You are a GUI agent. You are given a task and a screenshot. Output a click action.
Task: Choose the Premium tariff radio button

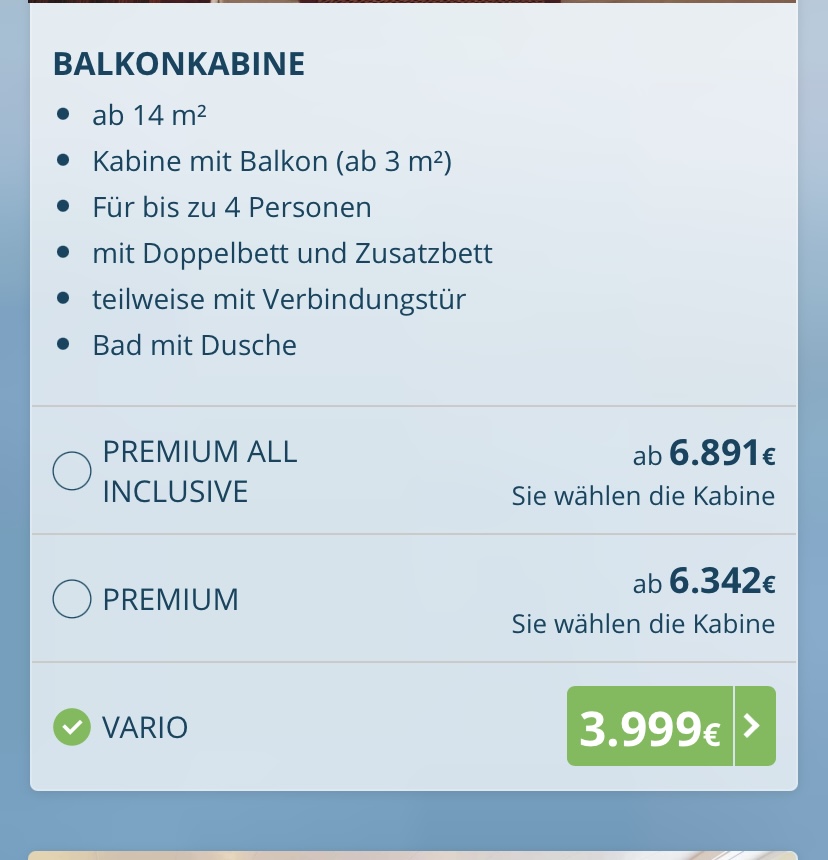tap(72, 599)
